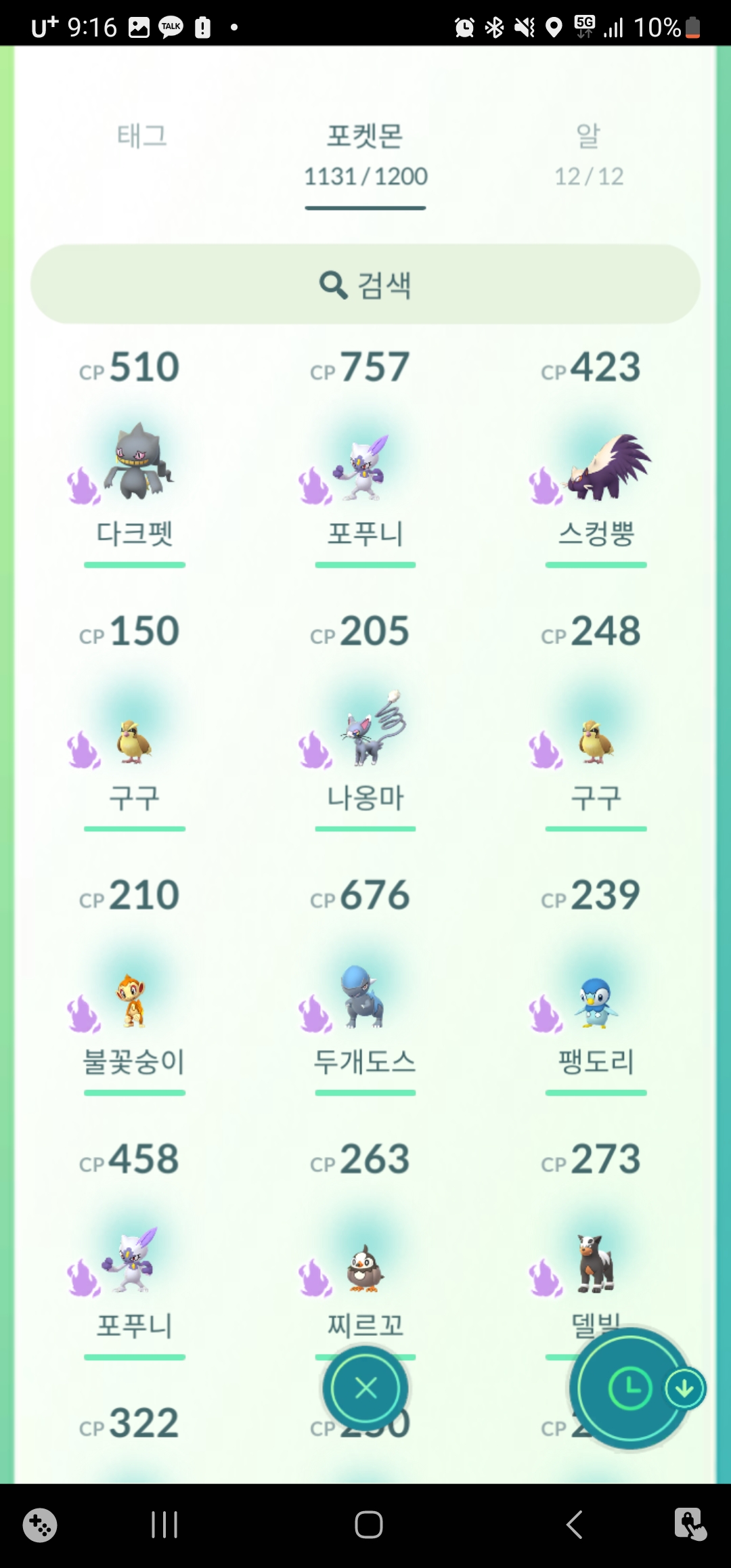The image size is (731, 1568).
Task: Switch to the 태그 tab
Action: click(141, 136)
